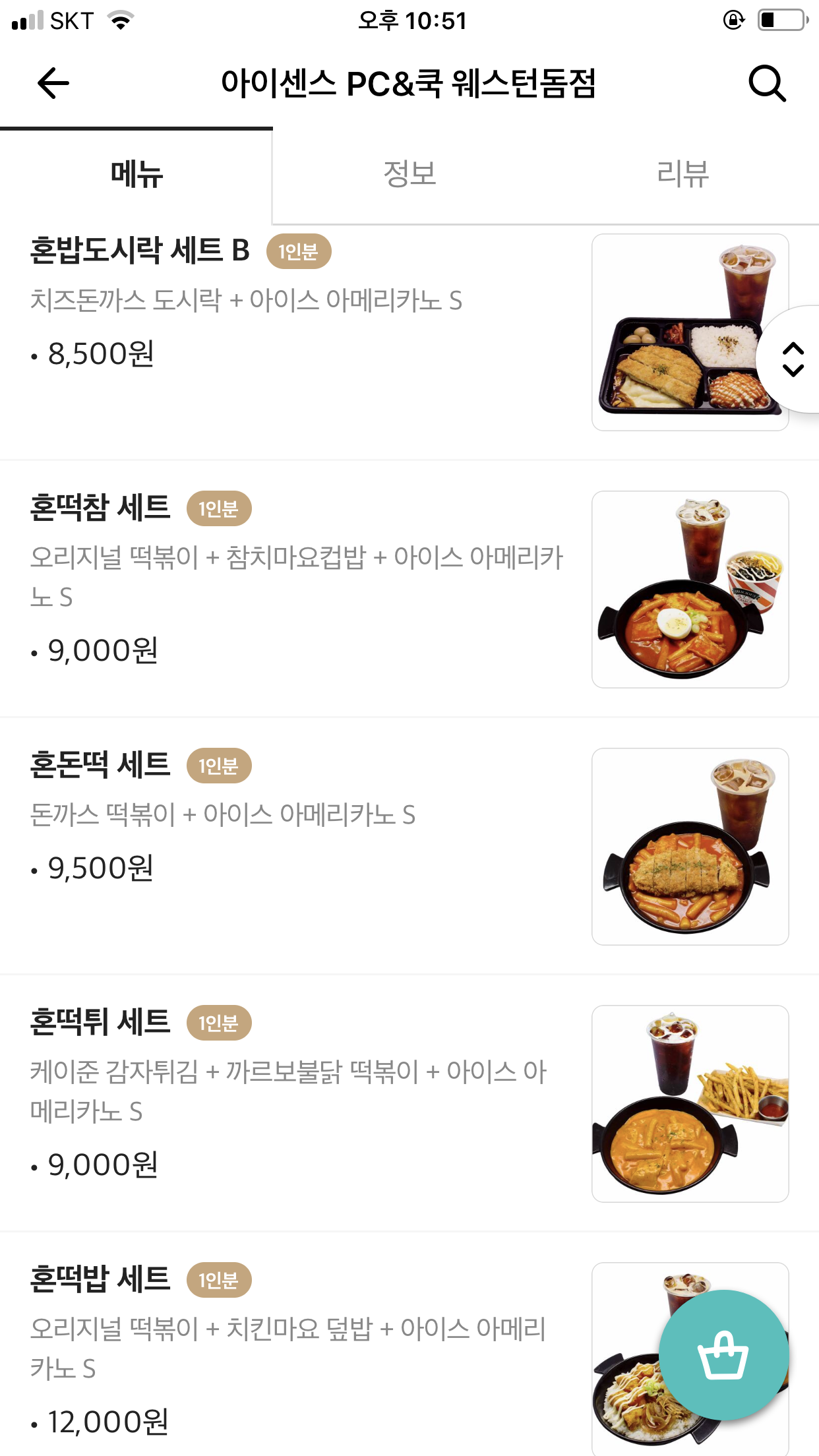Viewport: 819px width, 1456px height.
Task: Switch to the 리뷰 tab
Action: point(682,174)
